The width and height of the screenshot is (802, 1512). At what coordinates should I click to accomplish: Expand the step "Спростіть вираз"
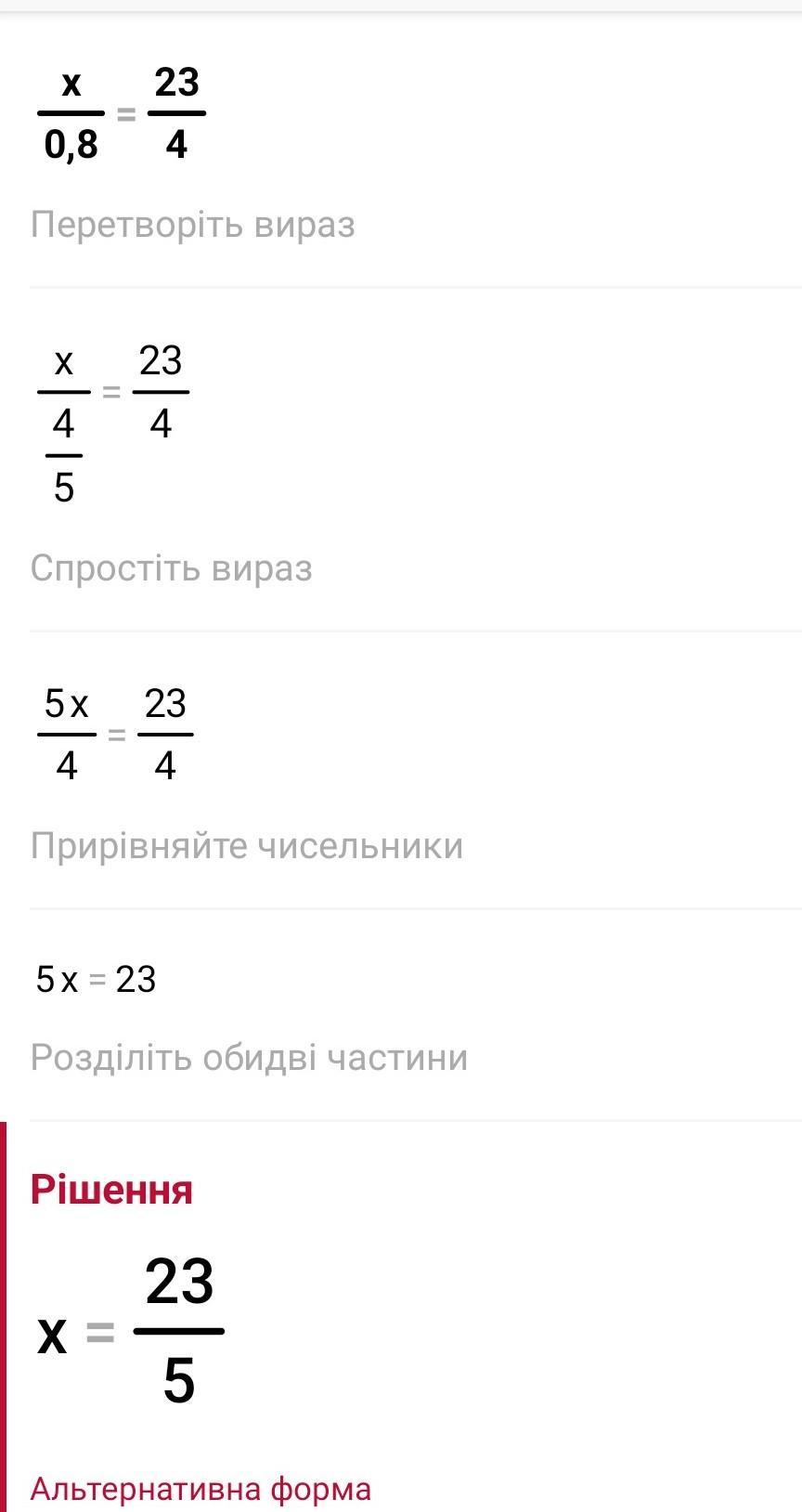click(172, 568)
